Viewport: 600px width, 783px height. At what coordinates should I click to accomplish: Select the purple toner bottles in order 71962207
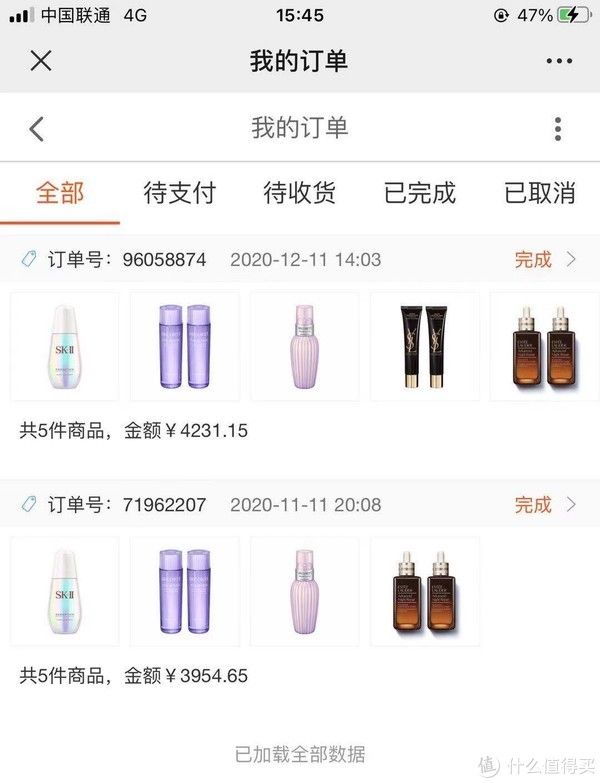click(x=185, y=591)
